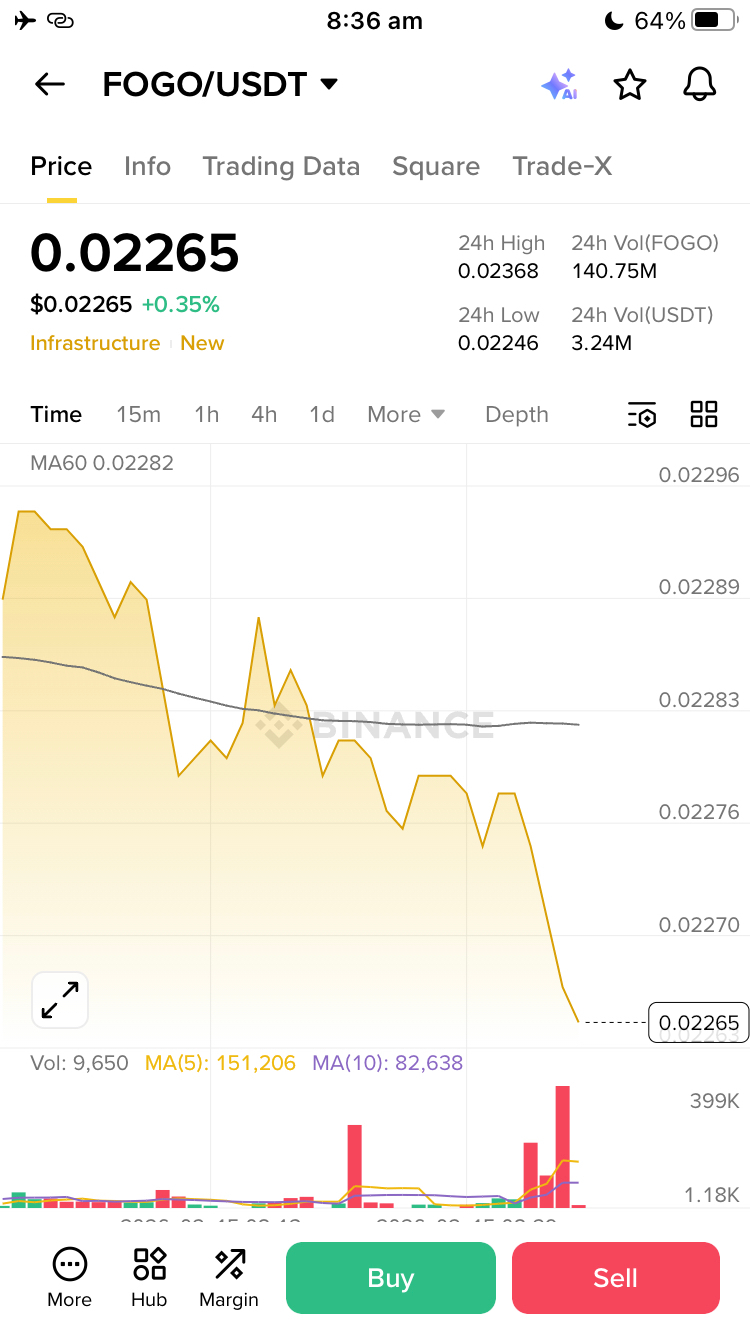Image resolution: width=750 pixels, height=1334 pixels.
Task: Switch chart to Depth view
Action: tap(516, 414)
